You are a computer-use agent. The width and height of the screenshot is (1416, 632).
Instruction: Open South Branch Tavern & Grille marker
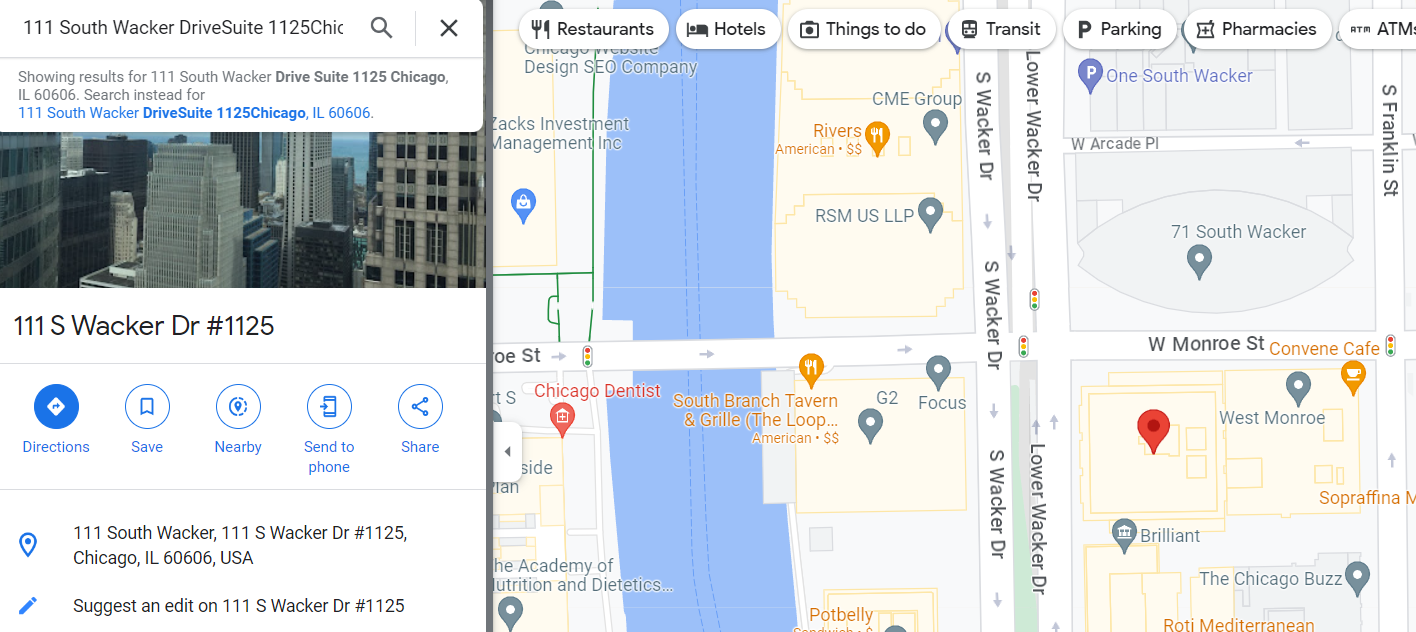click(811, 370)
